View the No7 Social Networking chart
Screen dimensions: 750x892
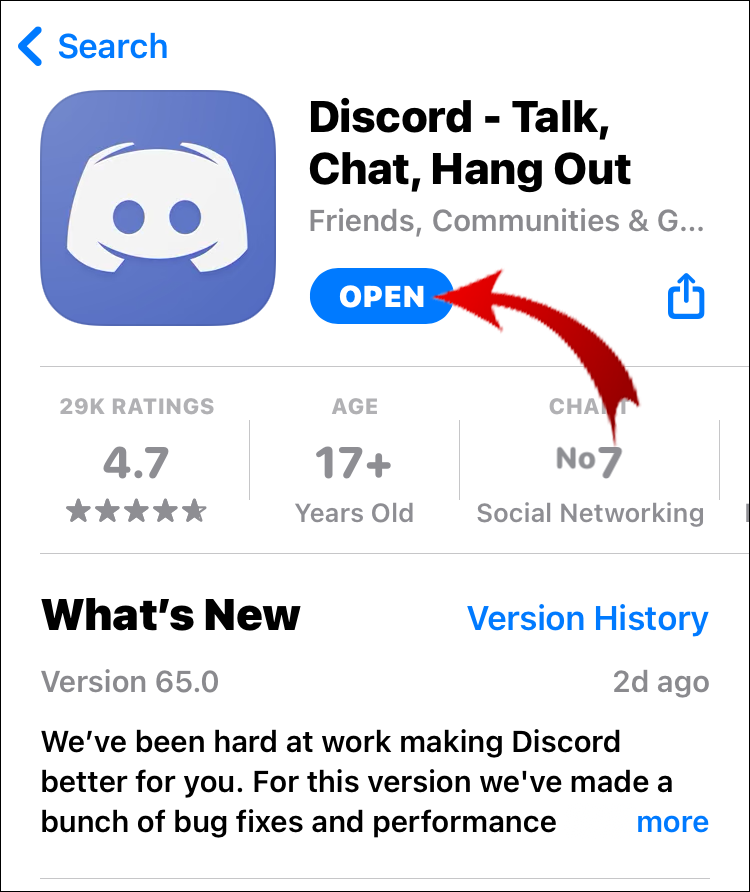coord(590,462)
